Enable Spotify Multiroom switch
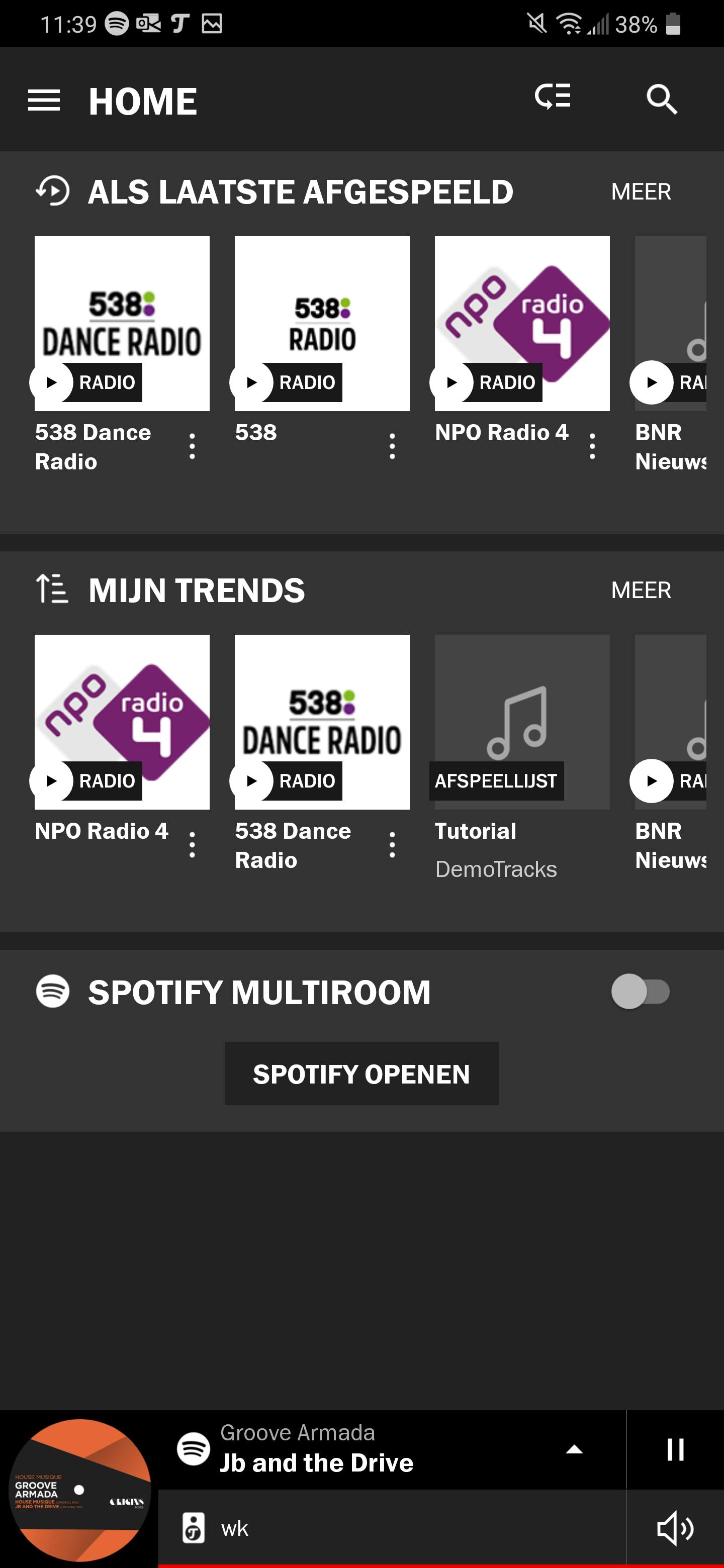724x1568 pixels. coord(641,992)
